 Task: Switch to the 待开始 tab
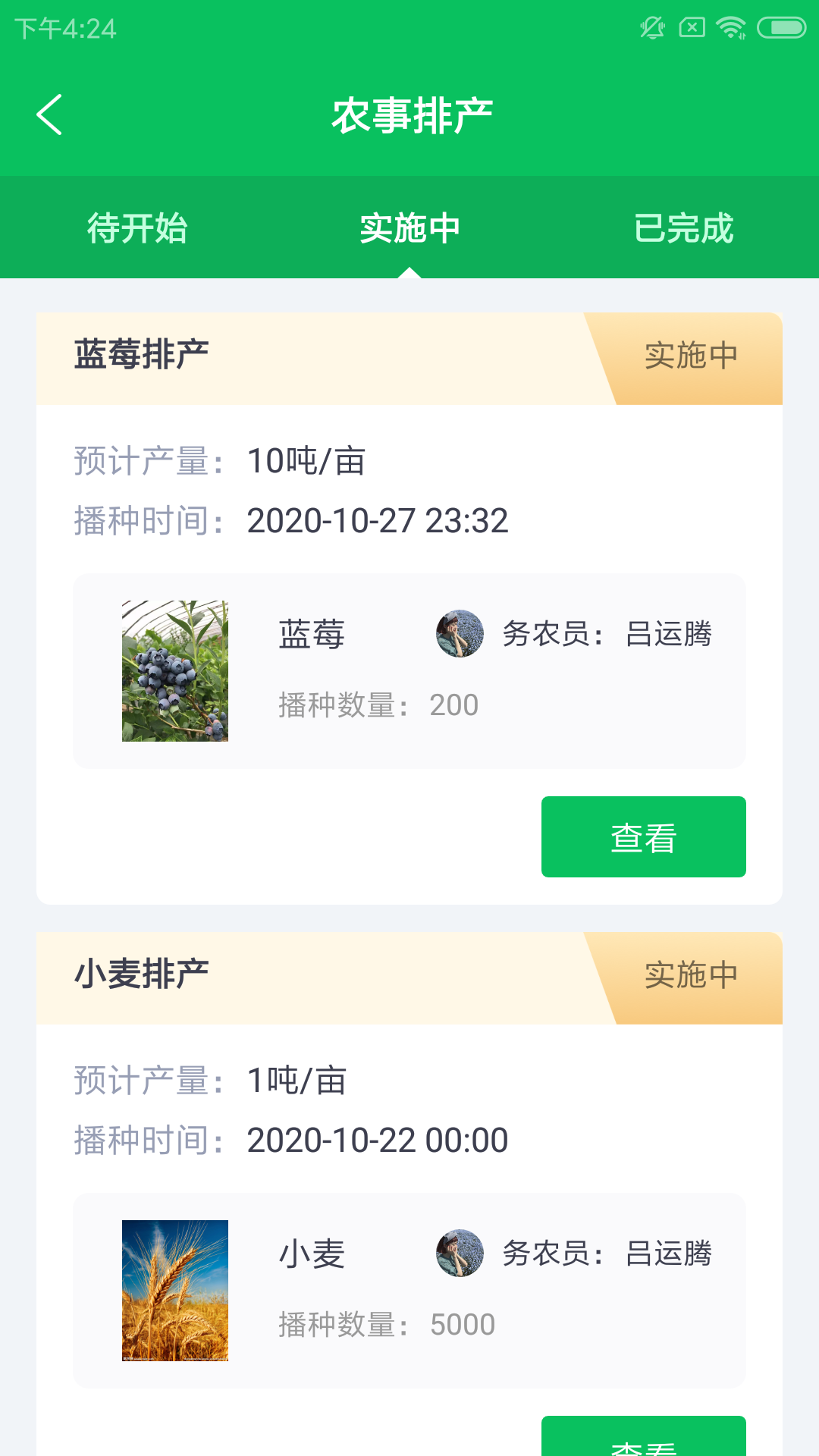[137, 228]
